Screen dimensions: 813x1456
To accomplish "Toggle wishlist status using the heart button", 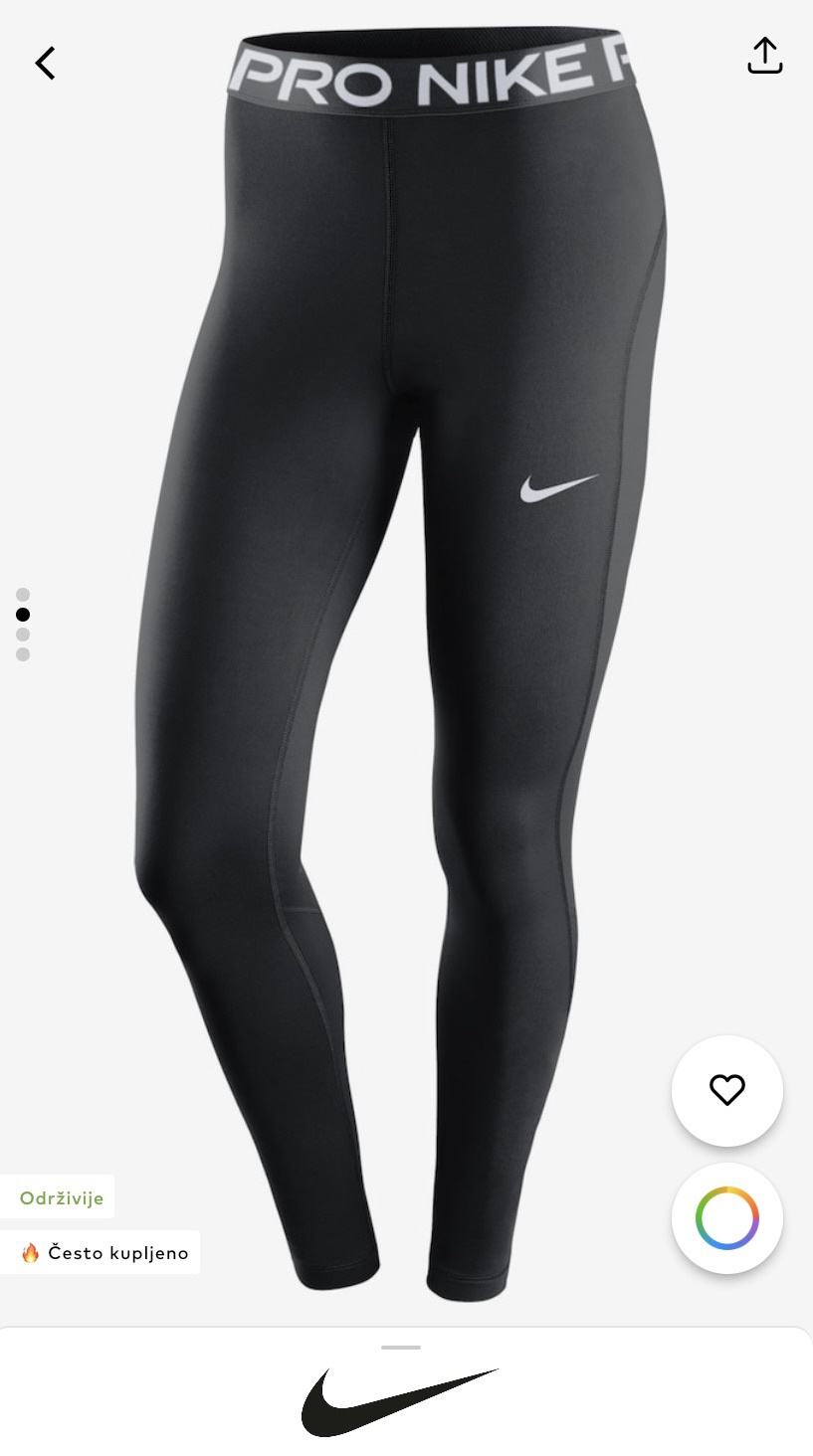I will pyautogui.click(x=727, y=1091).
